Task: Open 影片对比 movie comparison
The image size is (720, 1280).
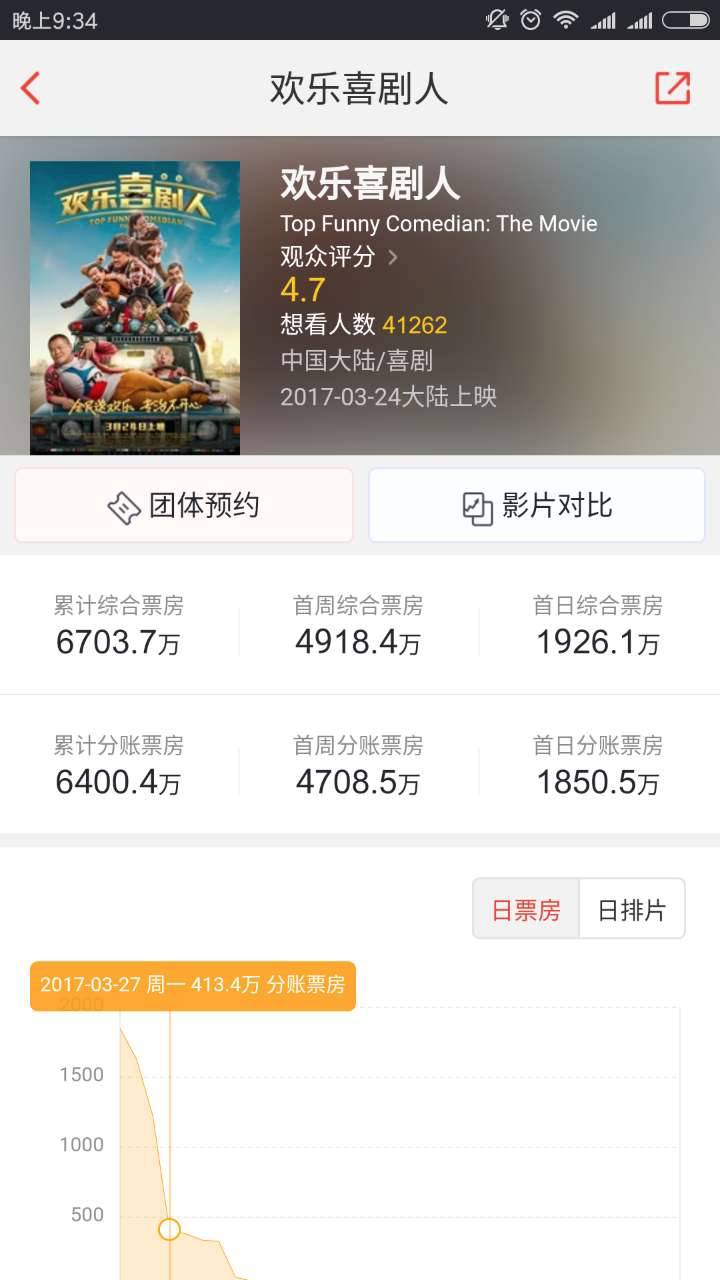Action: [x=537, y=506]
